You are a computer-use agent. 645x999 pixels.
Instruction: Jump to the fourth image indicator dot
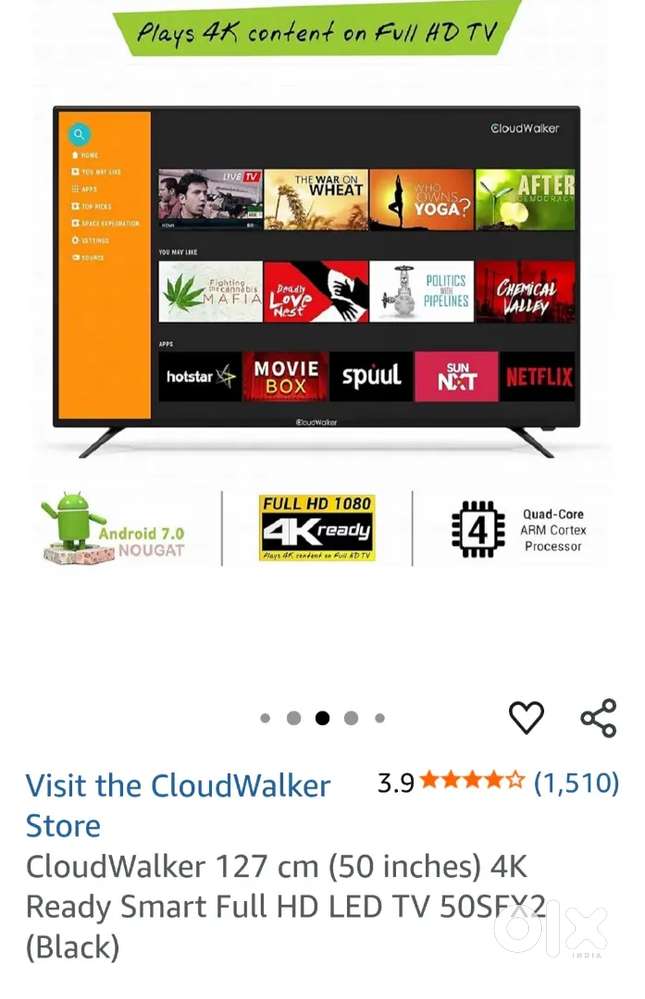coord(351,718)
